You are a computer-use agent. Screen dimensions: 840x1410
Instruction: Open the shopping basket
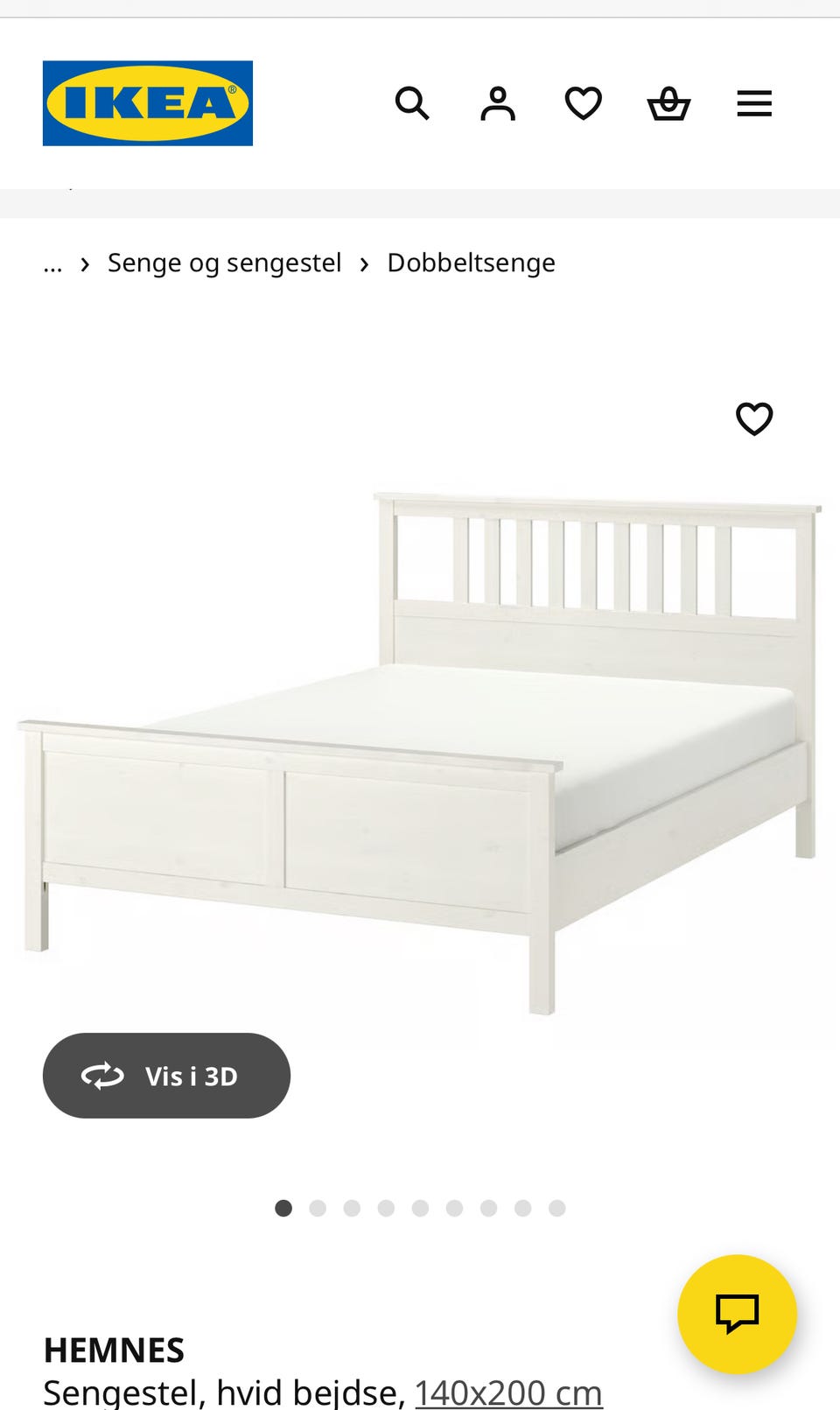(x=668, y=103)
